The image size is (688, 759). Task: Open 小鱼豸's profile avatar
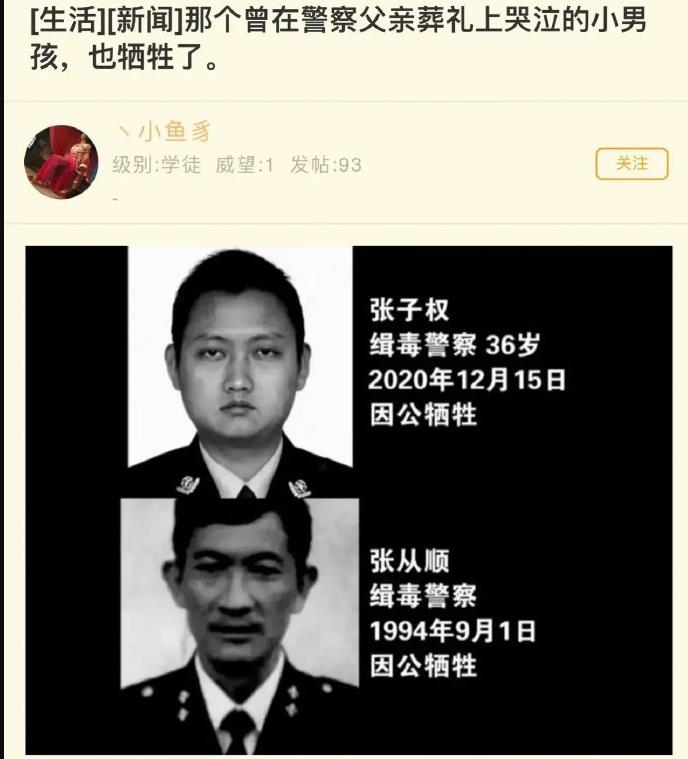tap(61, 162)
